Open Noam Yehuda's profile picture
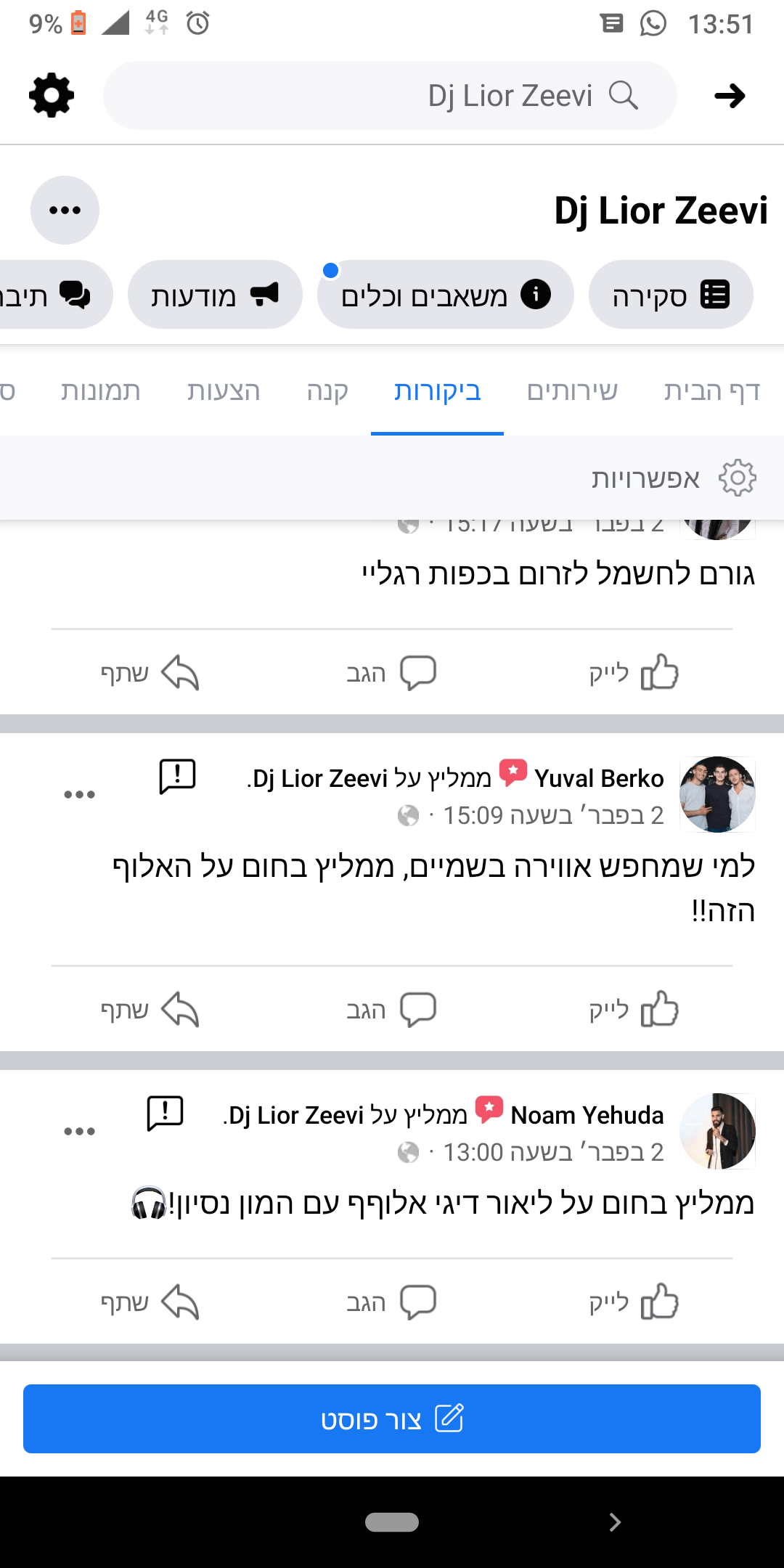Viewport: 784px width, 1568px height. [717, 1130]
